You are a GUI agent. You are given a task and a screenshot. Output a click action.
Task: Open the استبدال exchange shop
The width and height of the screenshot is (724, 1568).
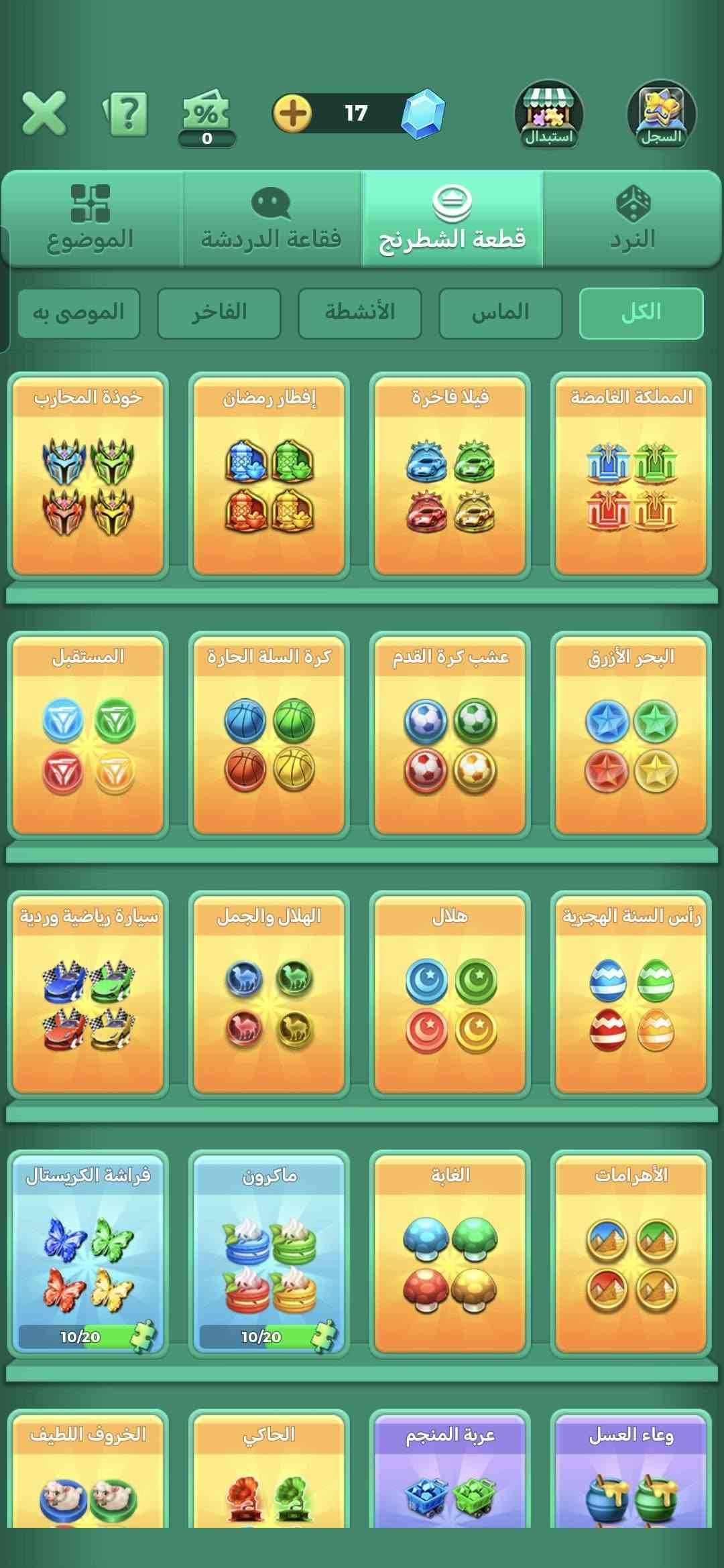[548, 115]
